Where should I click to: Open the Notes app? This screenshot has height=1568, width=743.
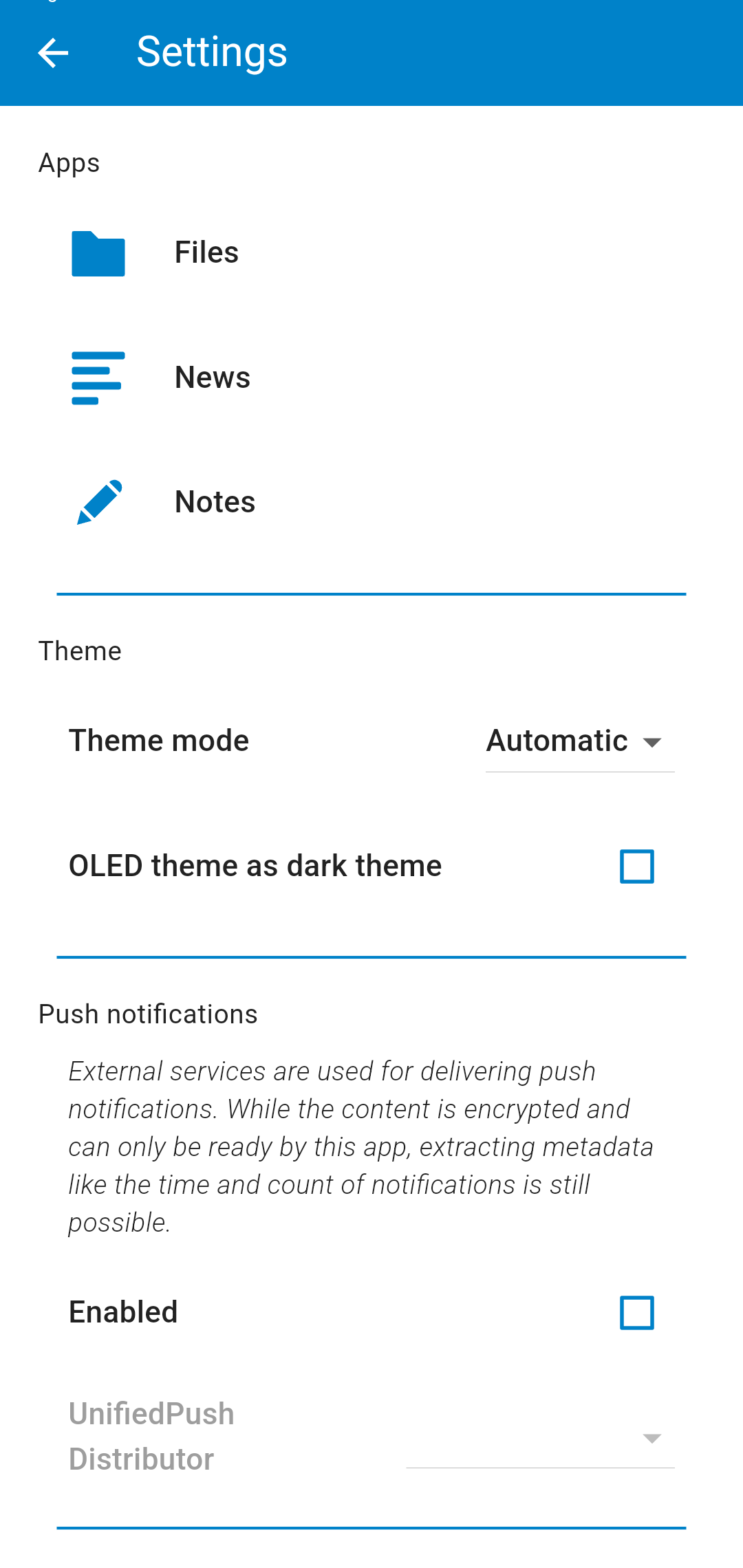[x=371, y=502]
